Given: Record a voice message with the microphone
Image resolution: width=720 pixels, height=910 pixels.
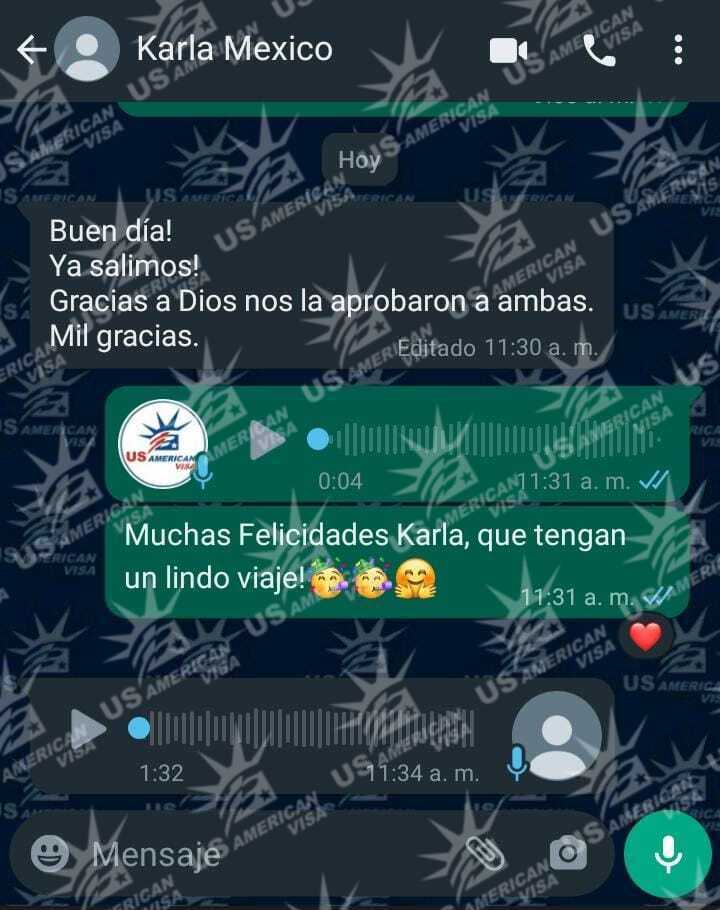Looking at the screenshot, I should point(667,853).
